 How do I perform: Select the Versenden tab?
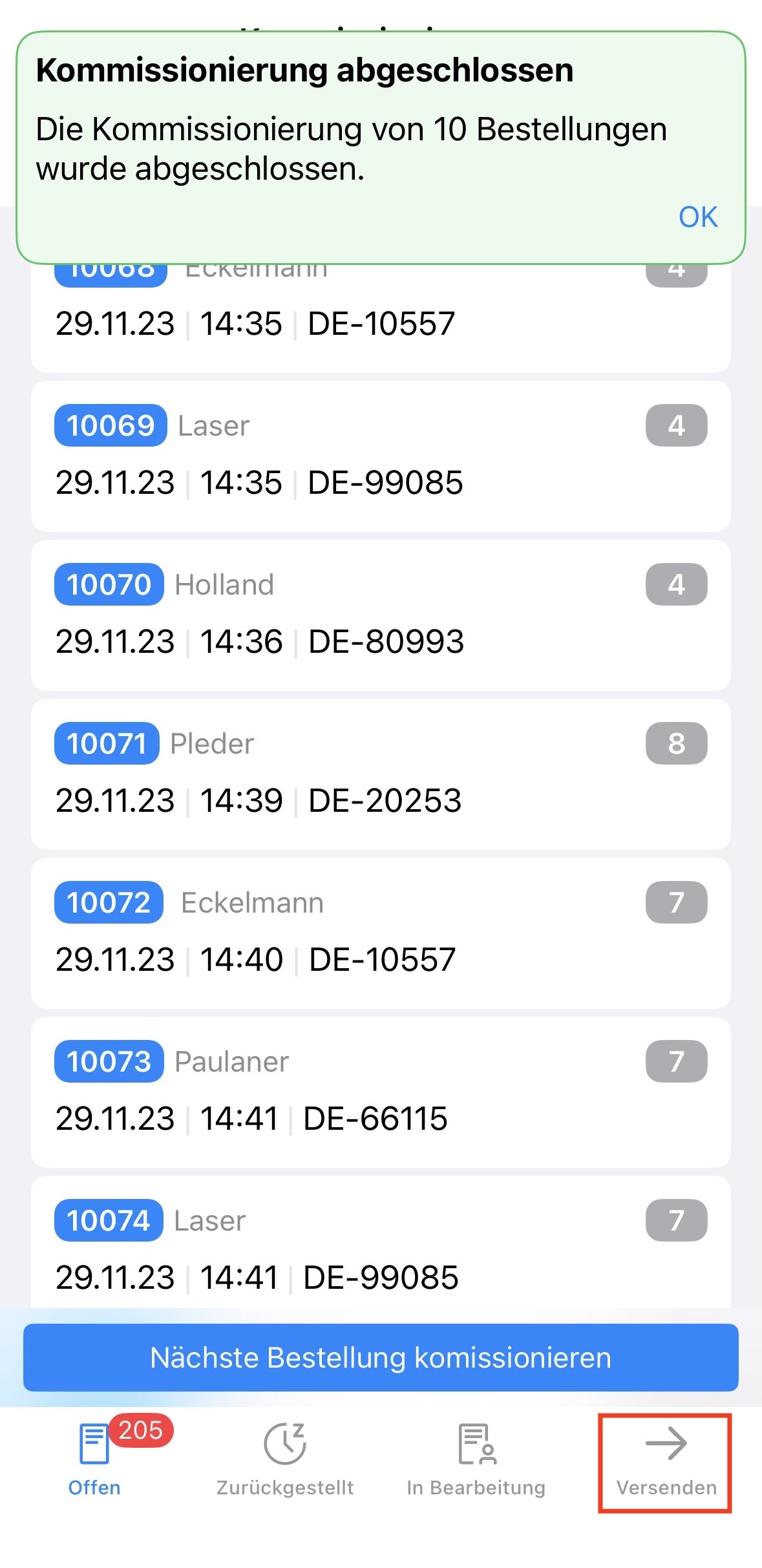tap(666, 1461)
